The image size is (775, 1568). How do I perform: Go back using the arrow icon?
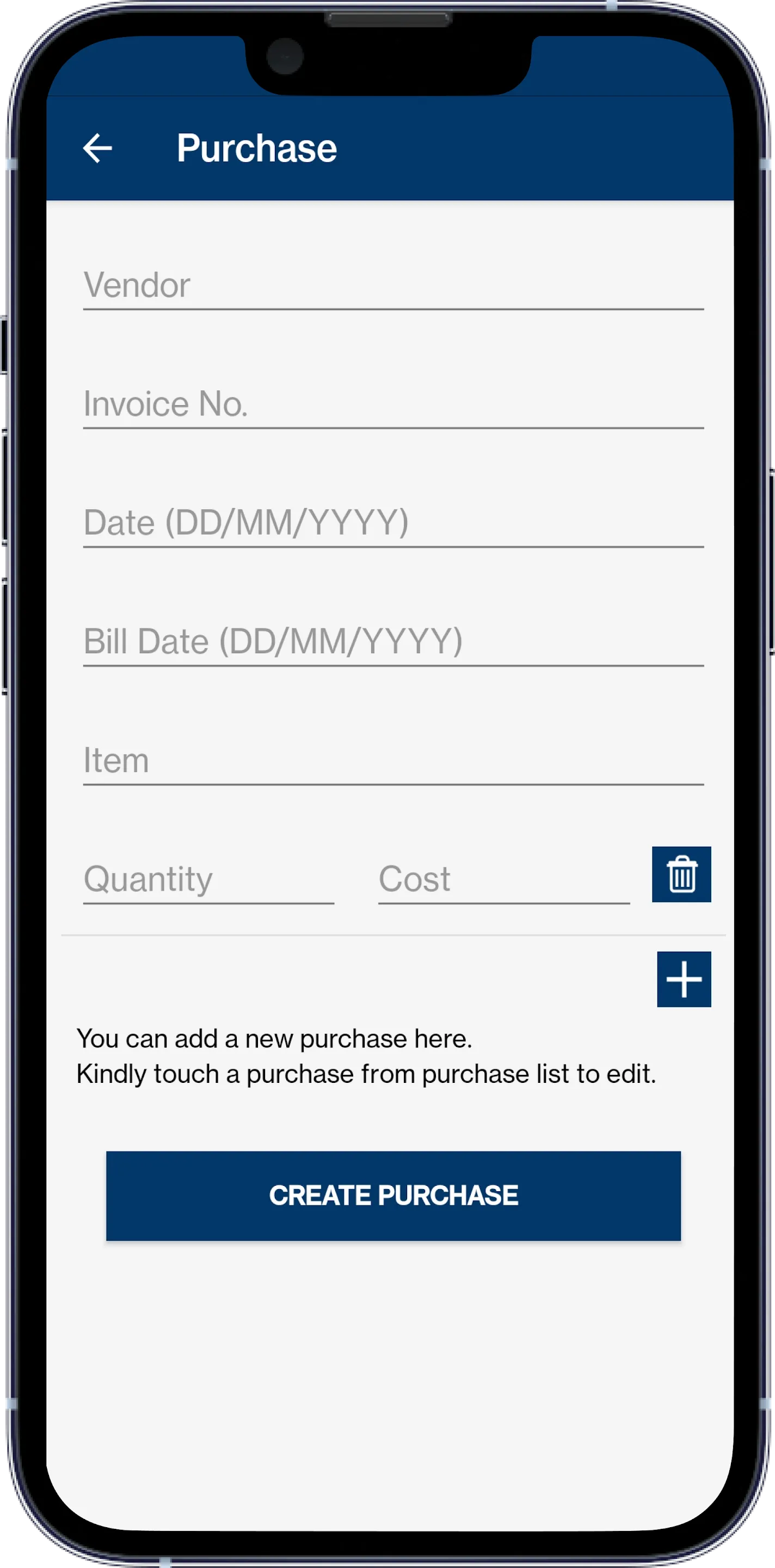[x=97, y=149]
